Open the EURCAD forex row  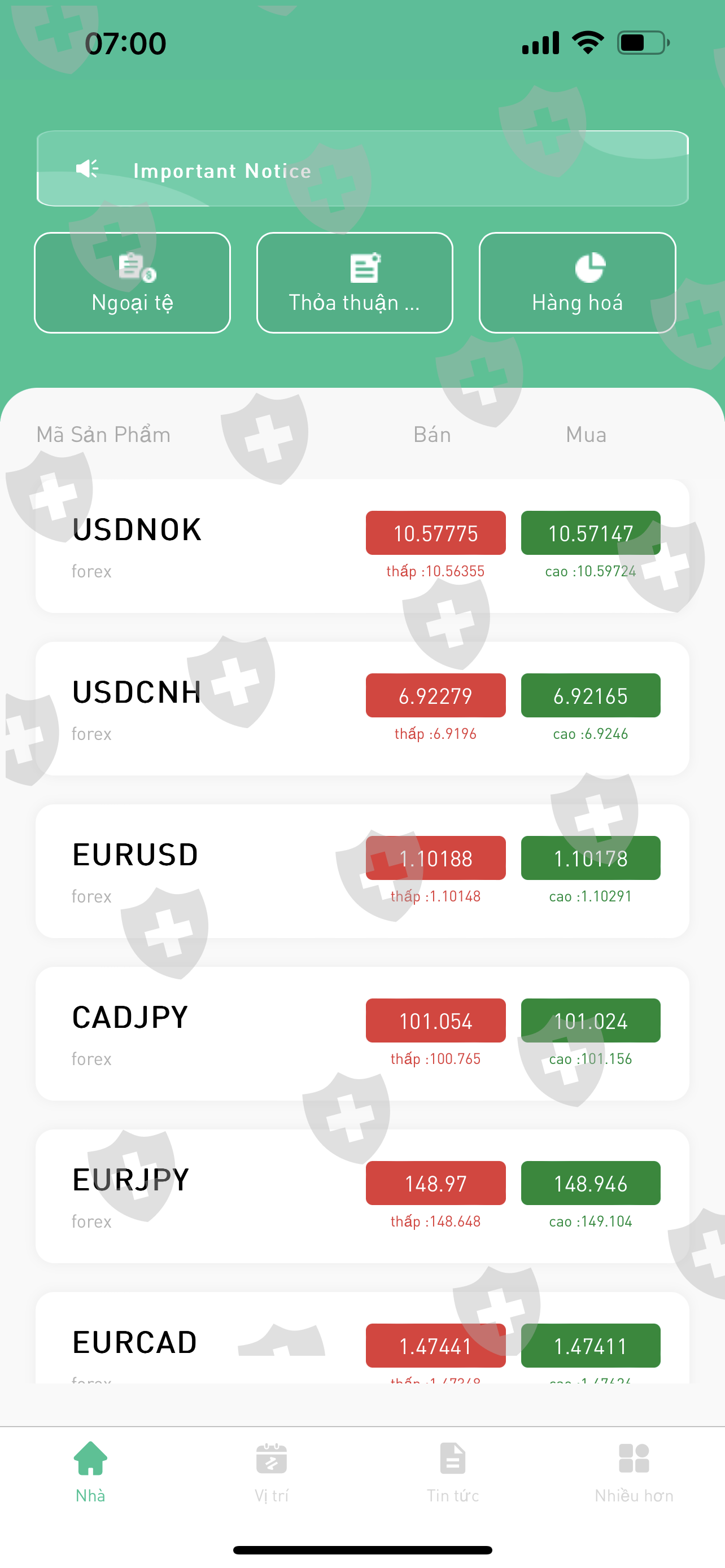(x=362, y=1338)
